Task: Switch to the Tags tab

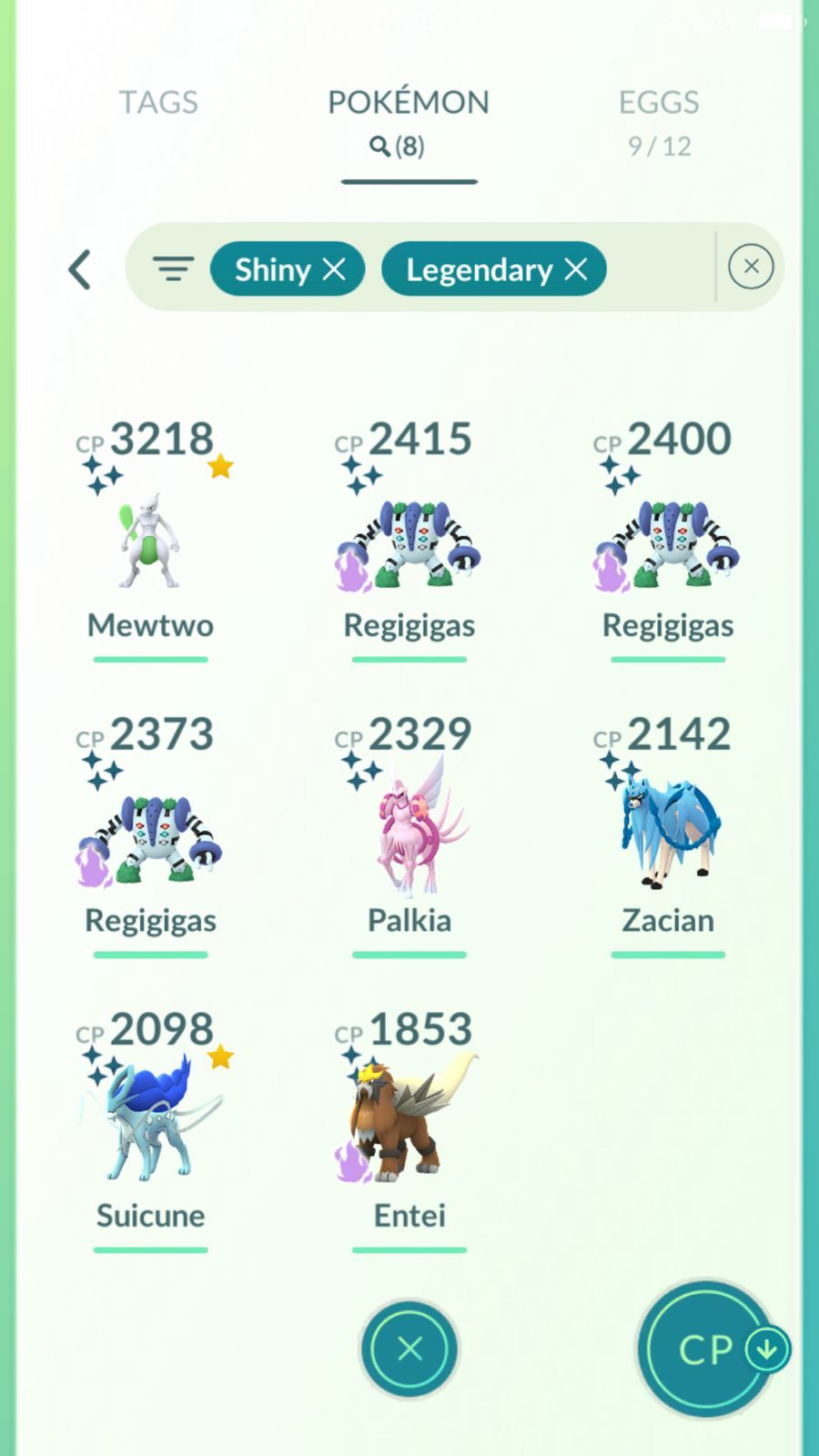Action: [x=158, y=102]
